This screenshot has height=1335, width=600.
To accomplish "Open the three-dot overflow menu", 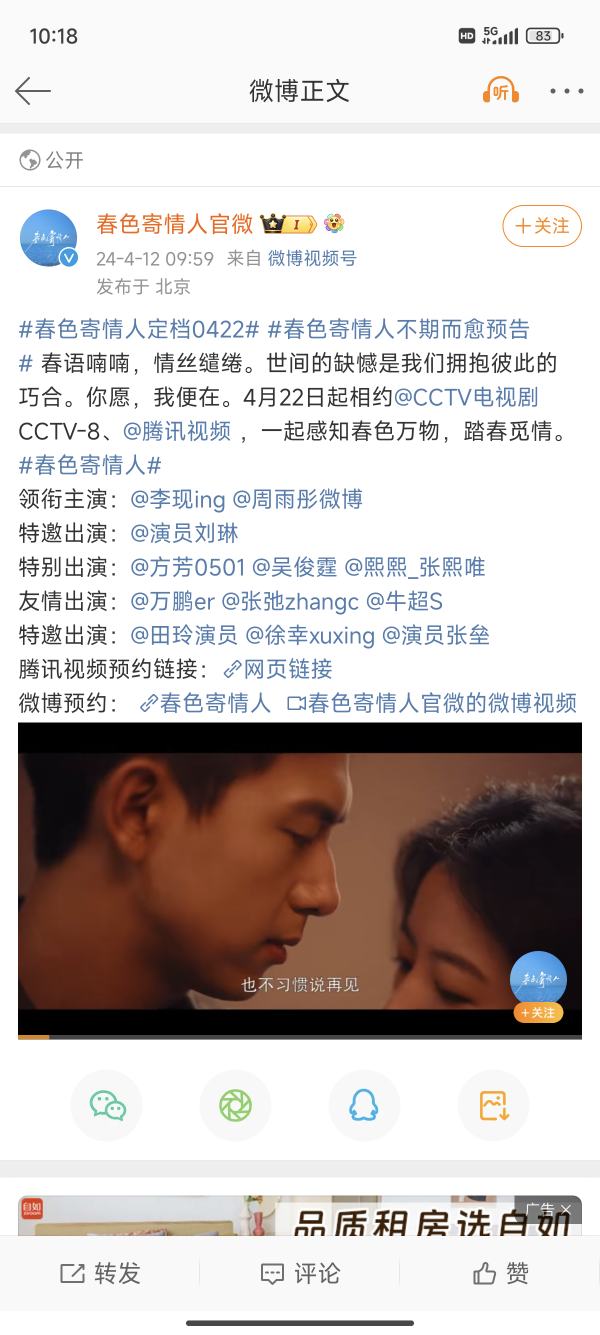I will pos(566,91).
